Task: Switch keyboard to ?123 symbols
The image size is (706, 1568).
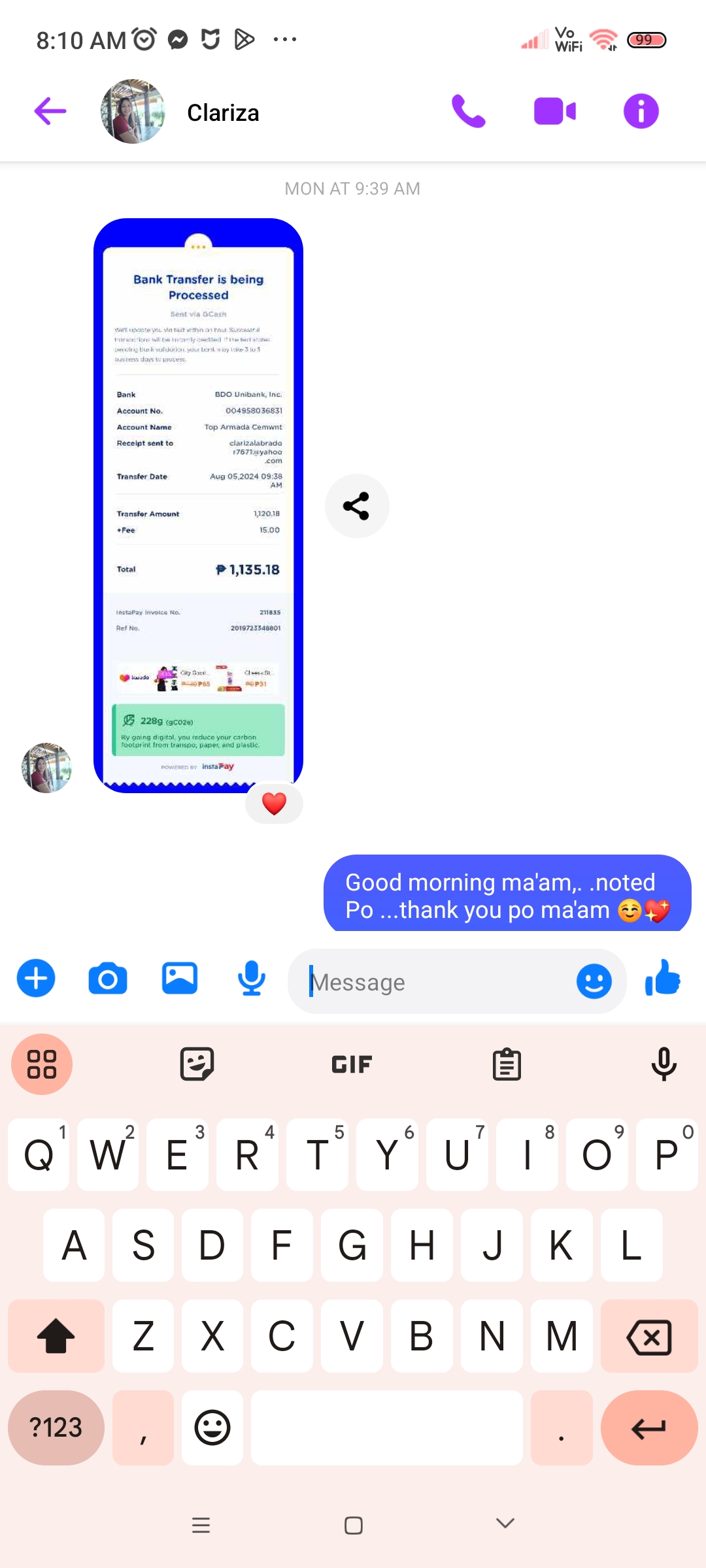Action: pyautogui.click(x=56, y=1428)
